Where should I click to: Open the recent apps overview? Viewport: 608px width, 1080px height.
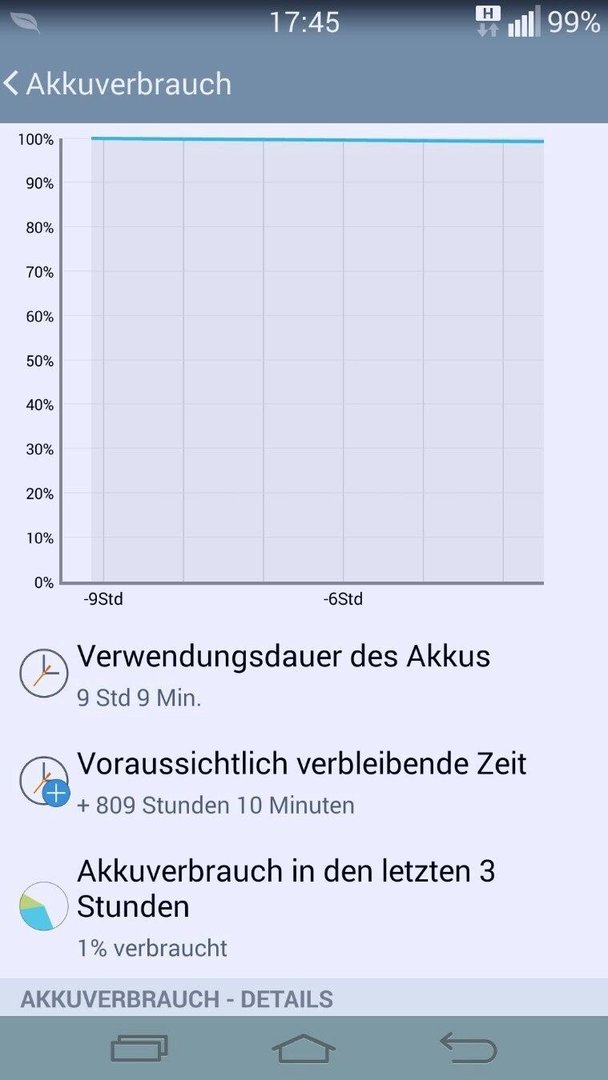tap(140, 1049)
